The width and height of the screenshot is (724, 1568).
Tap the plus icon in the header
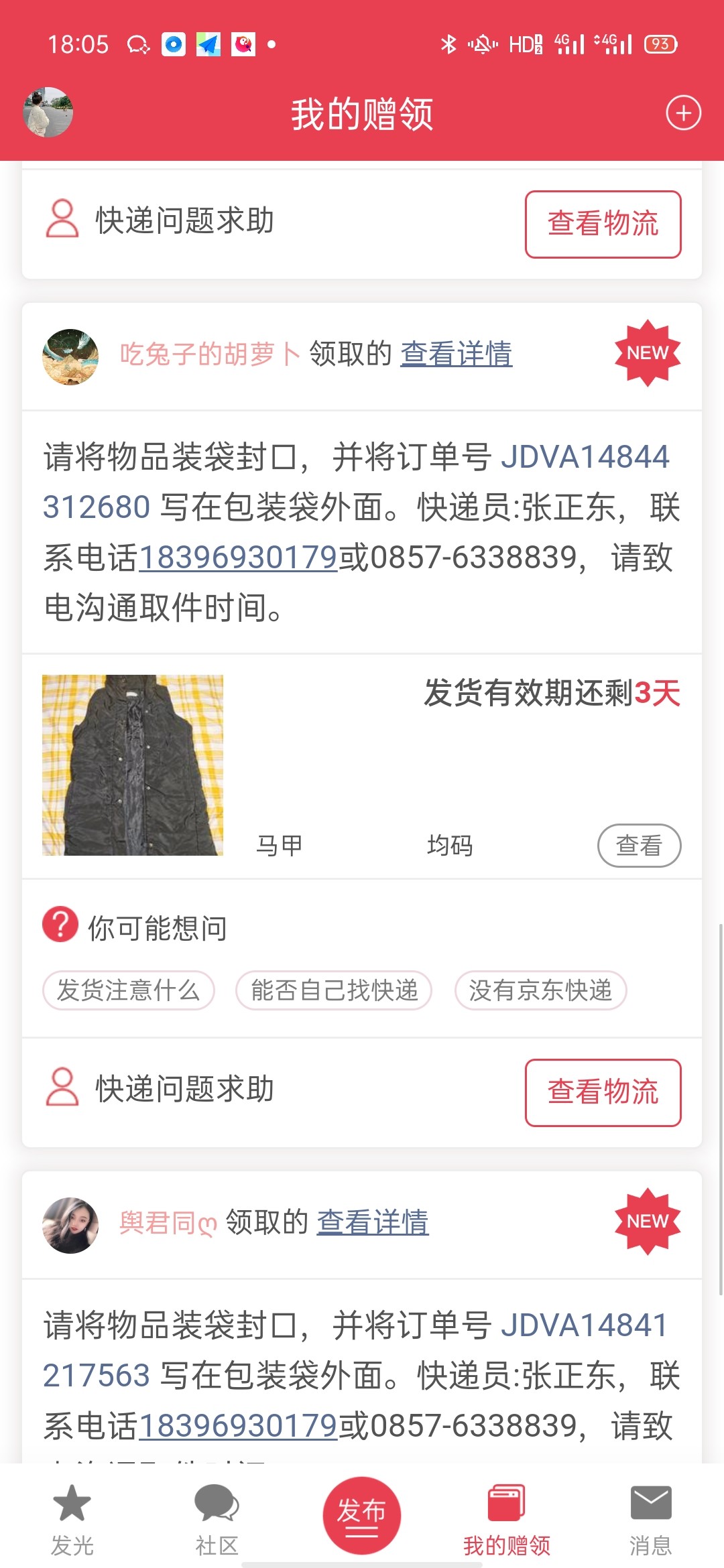[683, 113]
